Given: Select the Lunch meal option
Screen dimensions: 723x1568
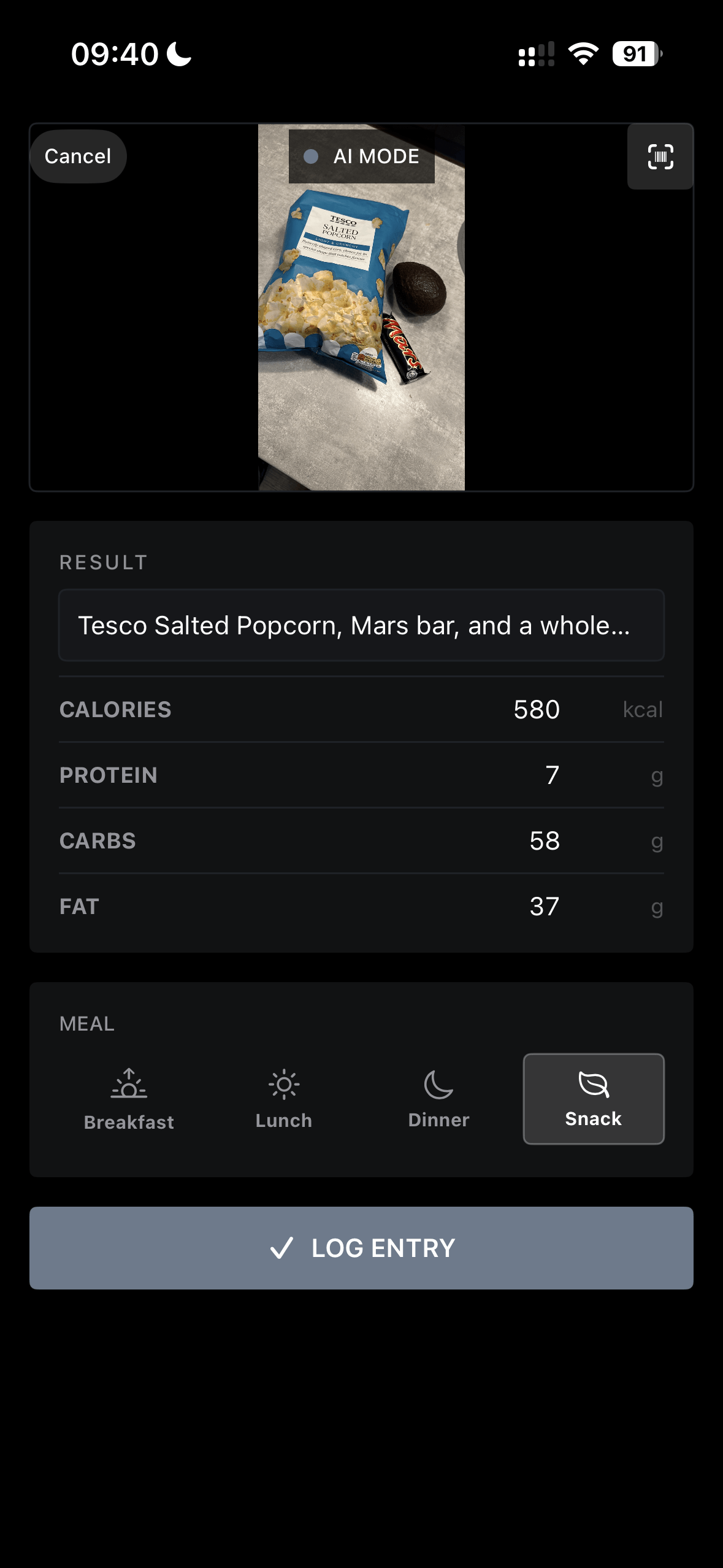Looking at the screenshot, I should click(x=283, y=1098).
